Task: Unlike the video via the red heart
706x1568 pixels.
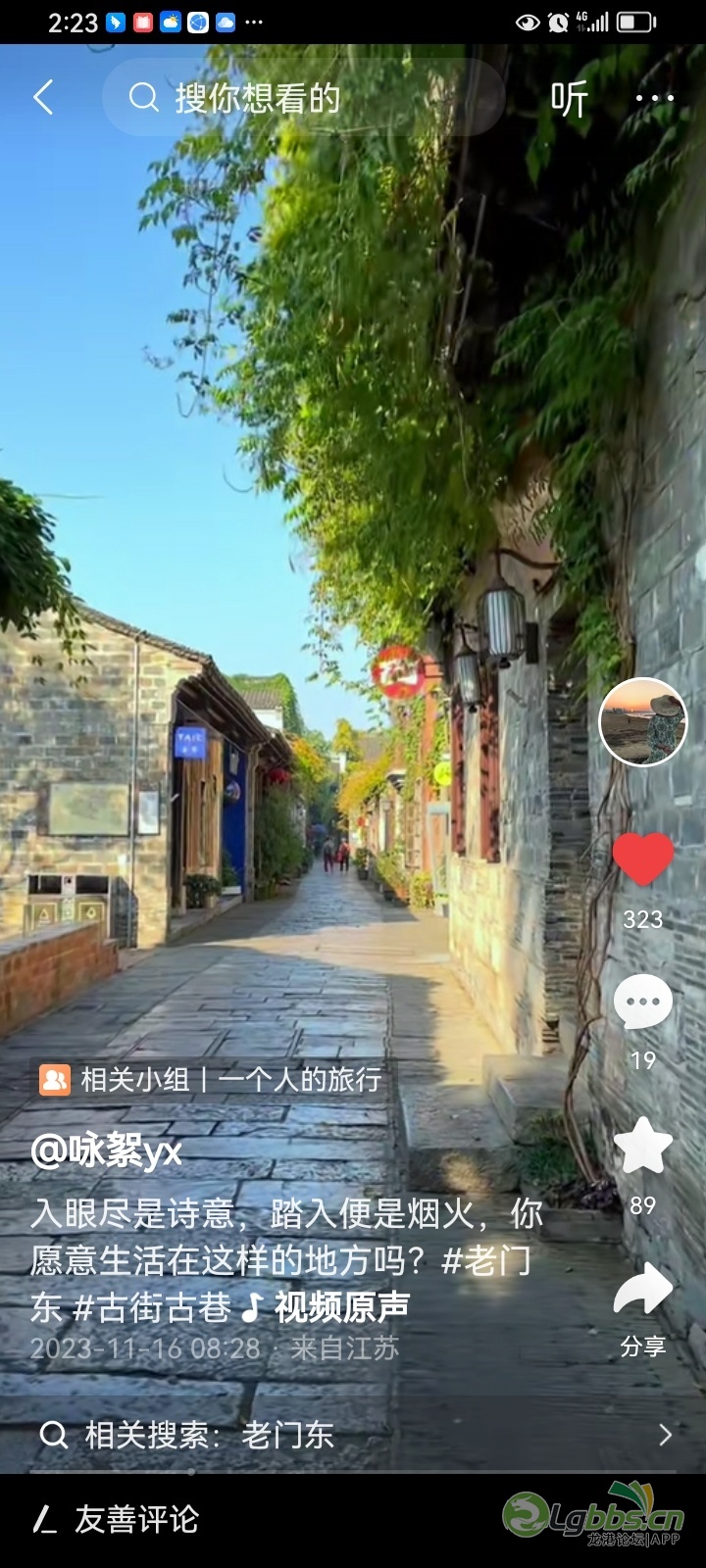Action: tap(643, 859)
